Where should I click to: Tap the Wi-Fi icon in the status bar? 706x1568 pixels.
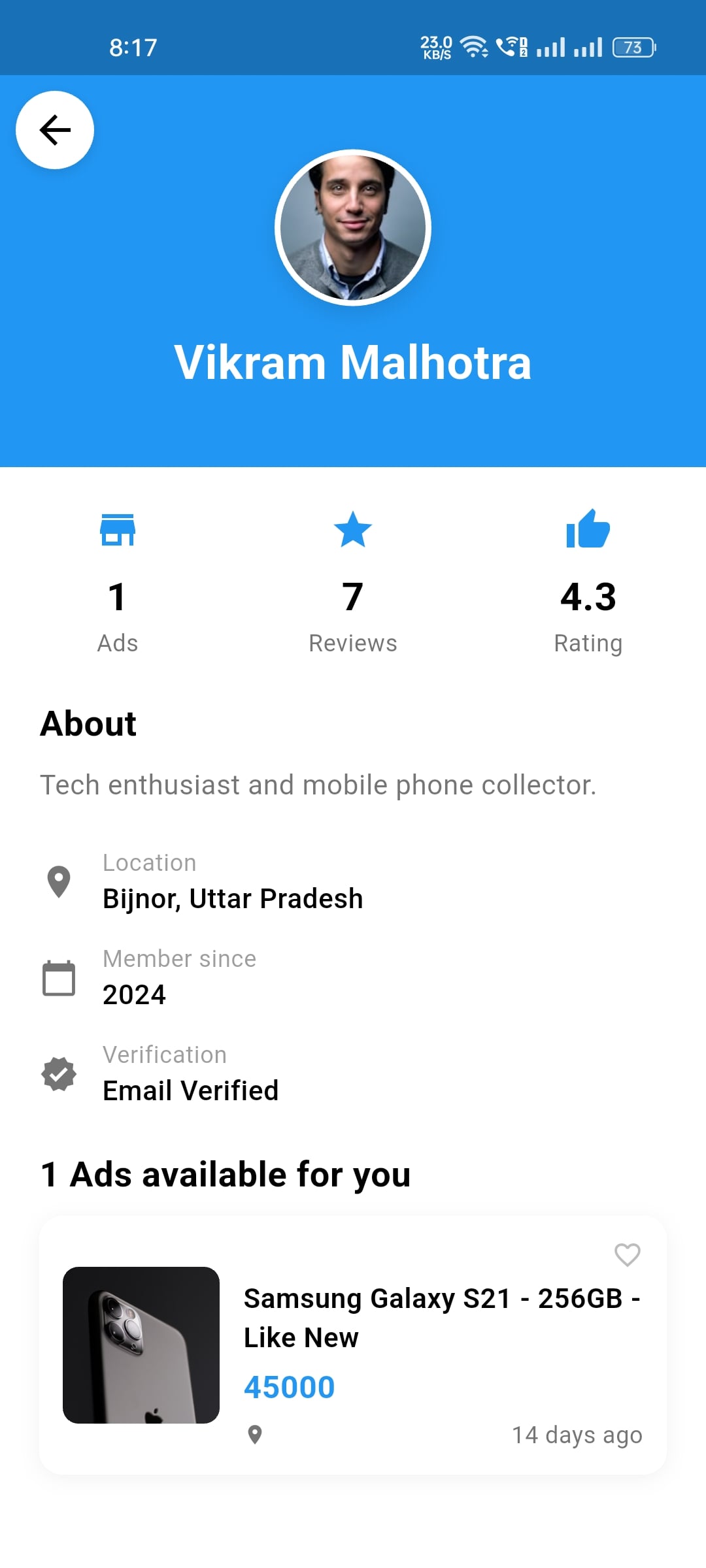pos(473,46)
